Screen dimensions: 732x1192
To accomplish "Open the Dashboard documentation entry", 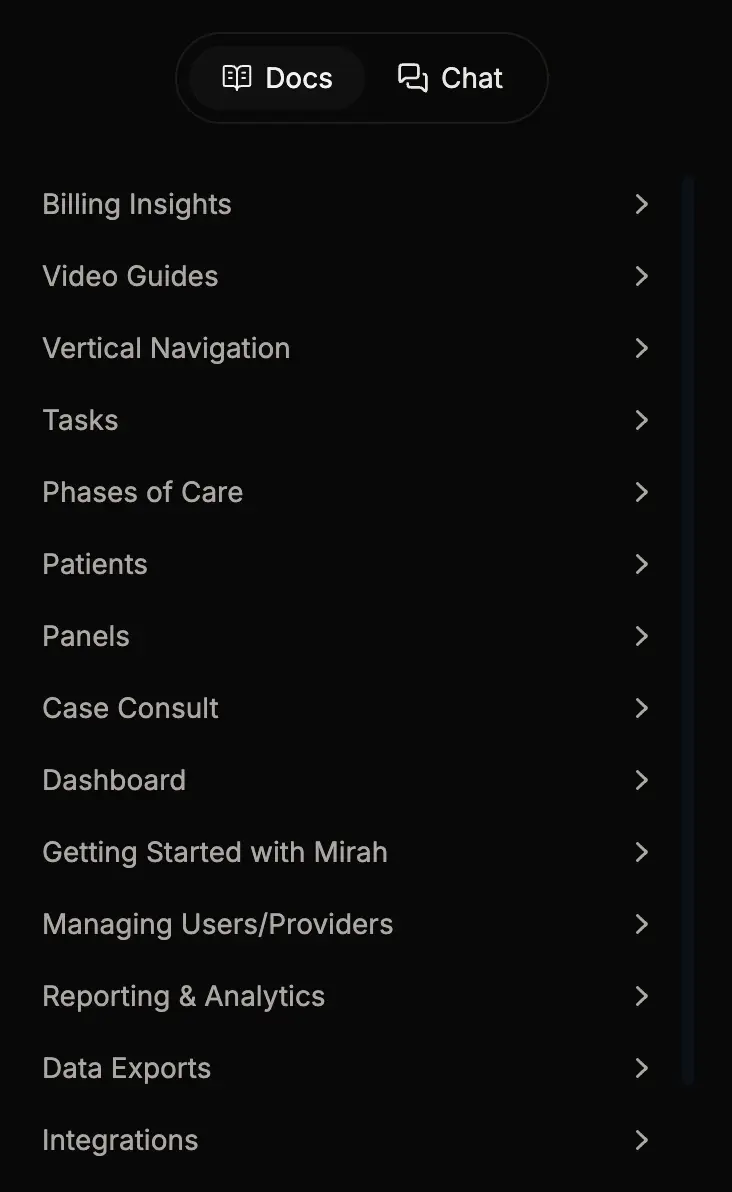I will click(x=114, y=780).
